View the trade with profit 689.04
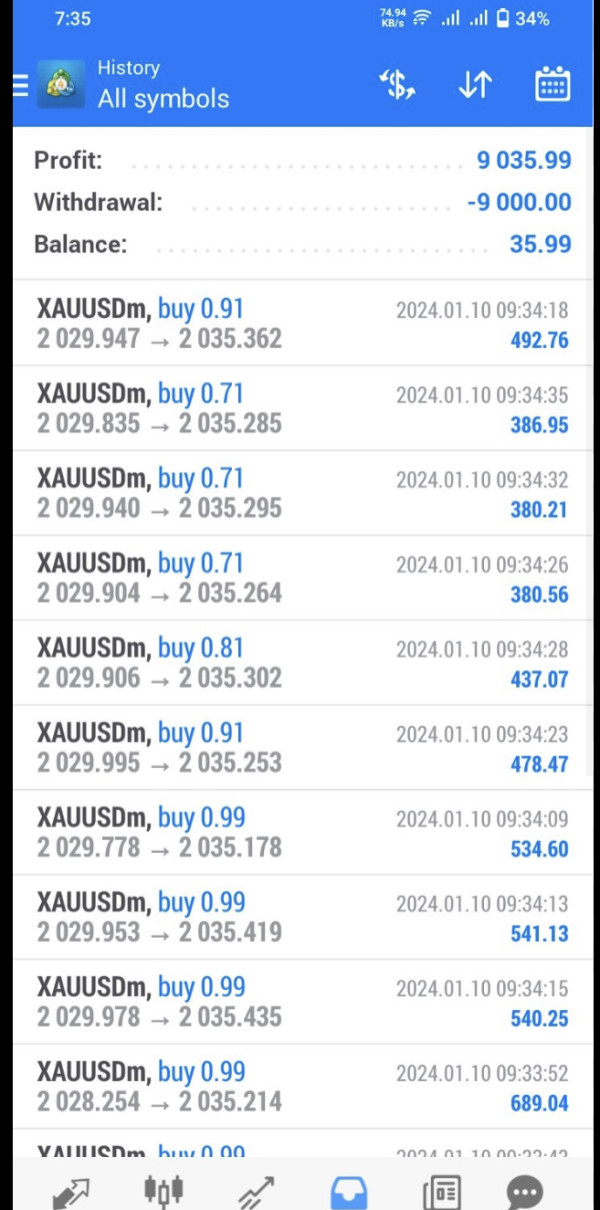The width and height of the screenshot is (600, 1210). pyautogui.click(x=300, y=1087)
